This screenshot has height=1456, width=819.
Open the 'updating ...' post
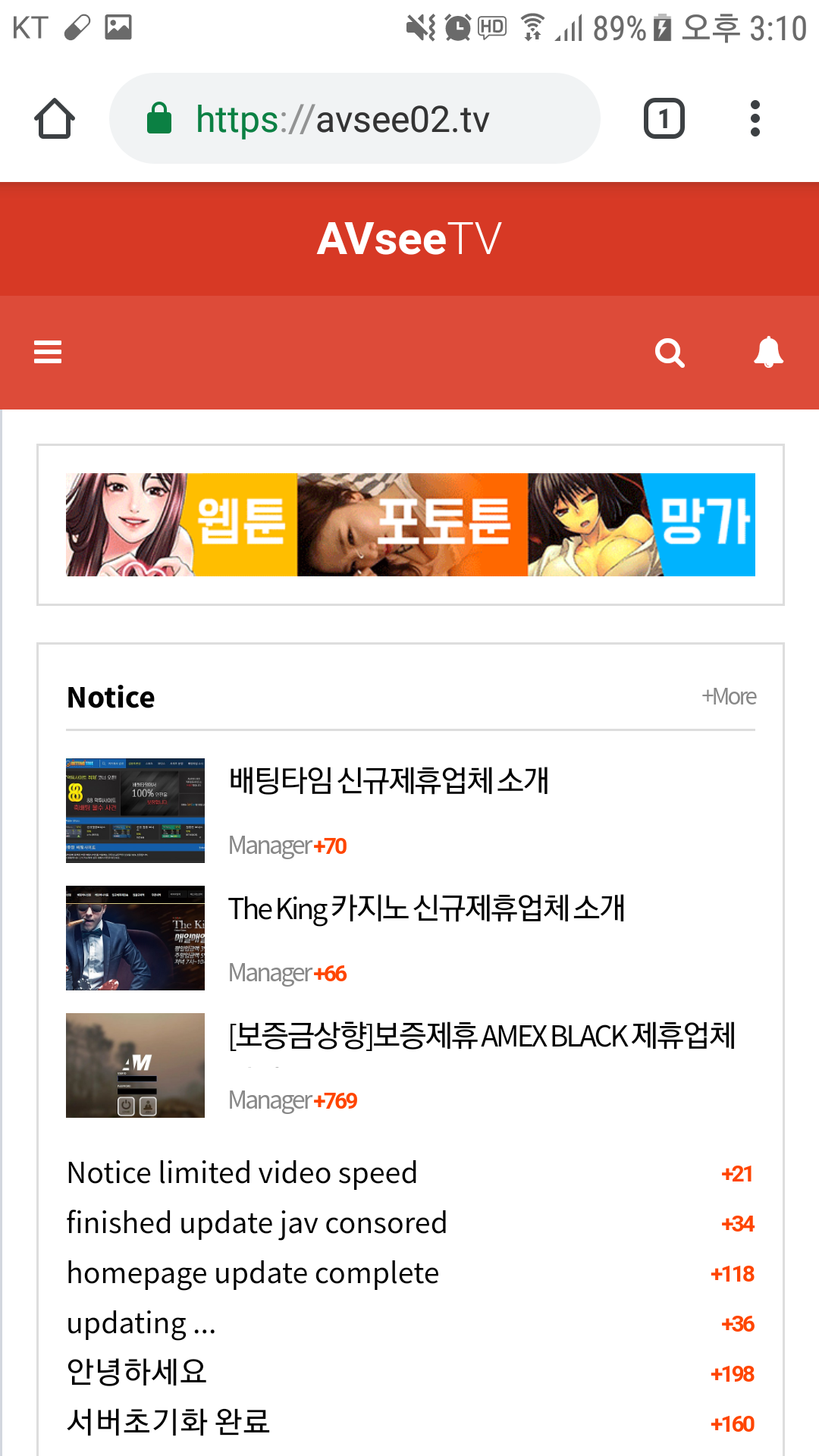142,1323
